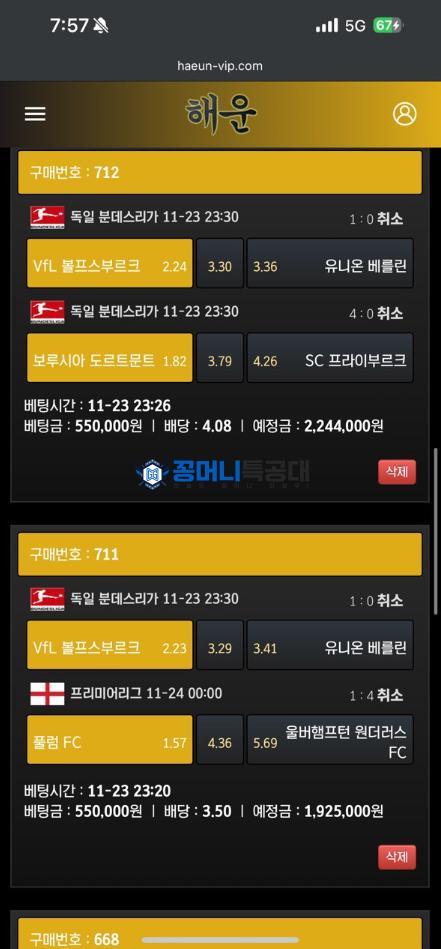Tap the haeun-vip.com address bar

point(220,66)
